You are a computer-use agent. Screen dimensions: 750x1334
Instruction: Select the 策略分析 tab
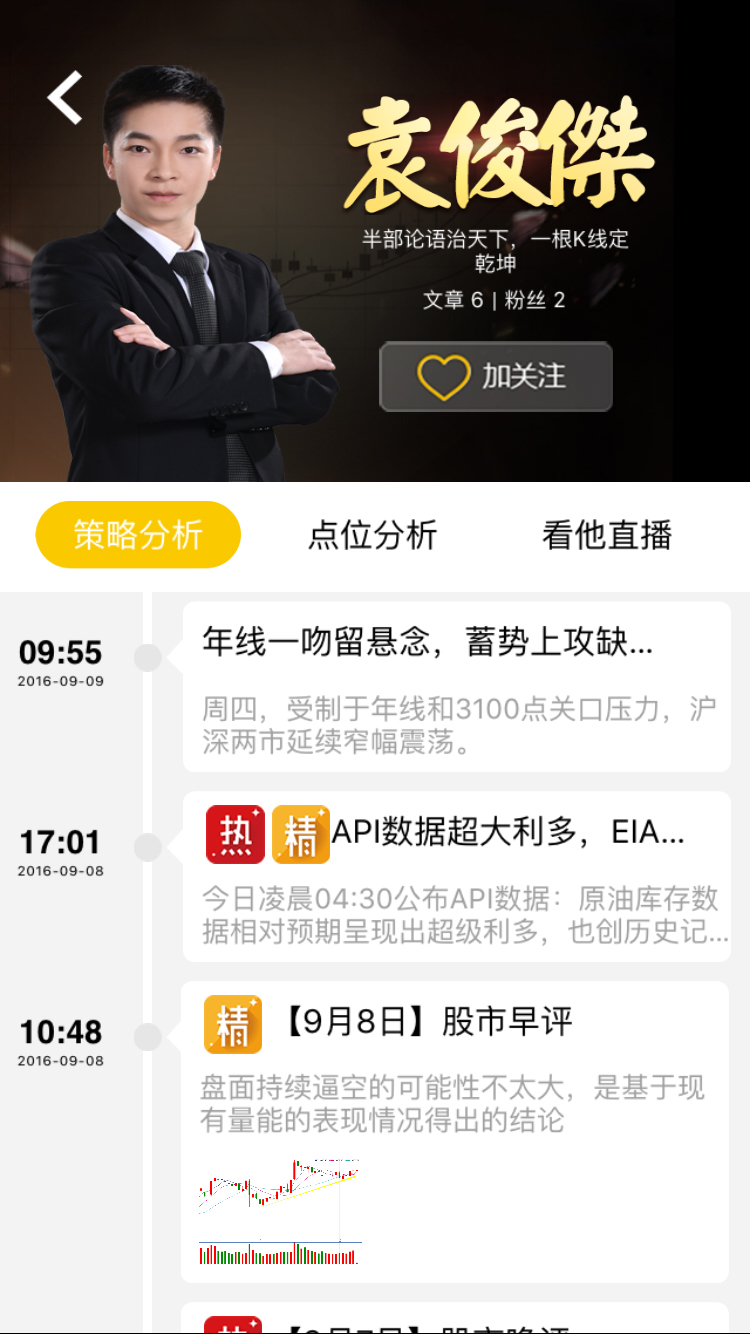(x=138, y=535)
